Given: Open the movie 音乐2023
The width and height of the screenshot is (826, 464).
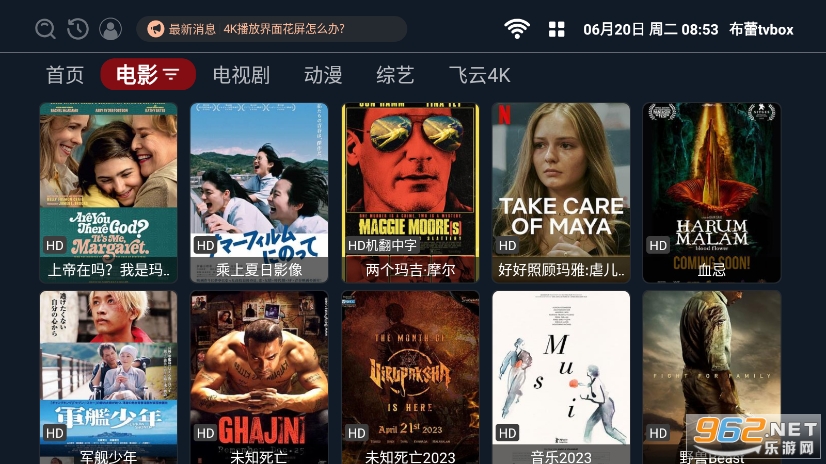Looking at the screenshot, I should [x=561, y=375].
